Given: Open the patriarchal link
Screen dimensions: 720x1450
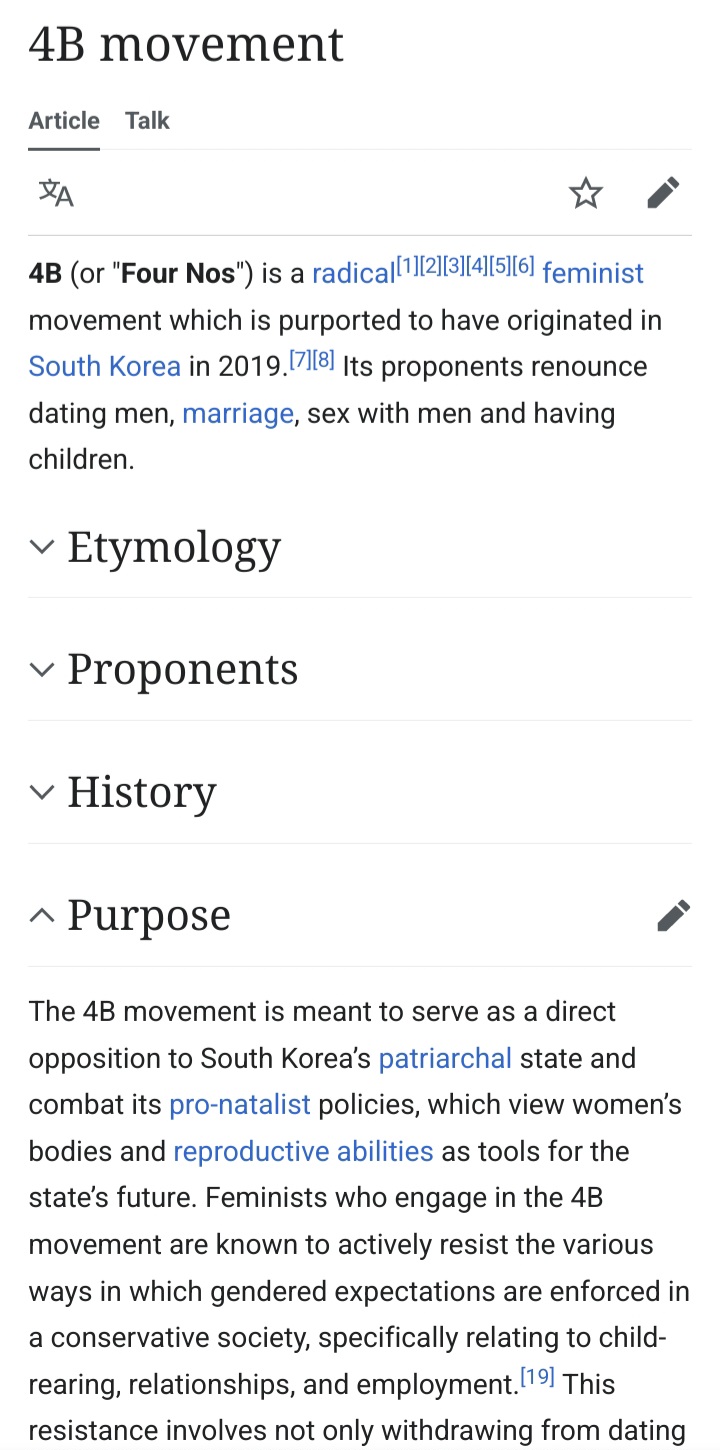Looking at the screenshot, I should [445, 1058].
